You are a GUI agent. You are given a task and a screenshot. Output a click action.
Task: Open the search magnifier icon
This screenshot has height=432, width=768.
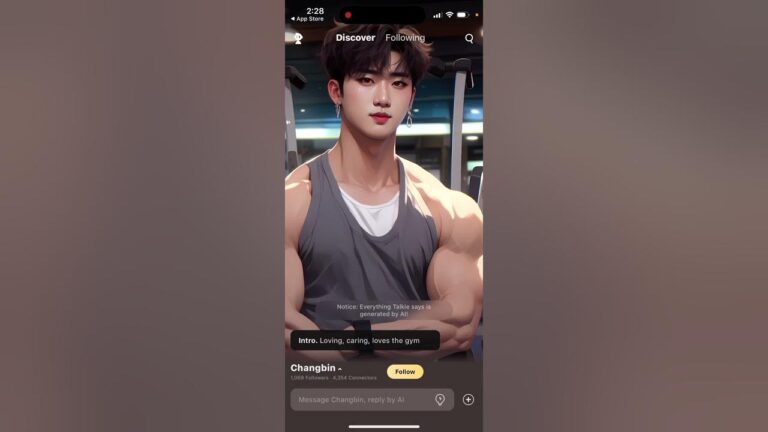(x=469, y=38)
